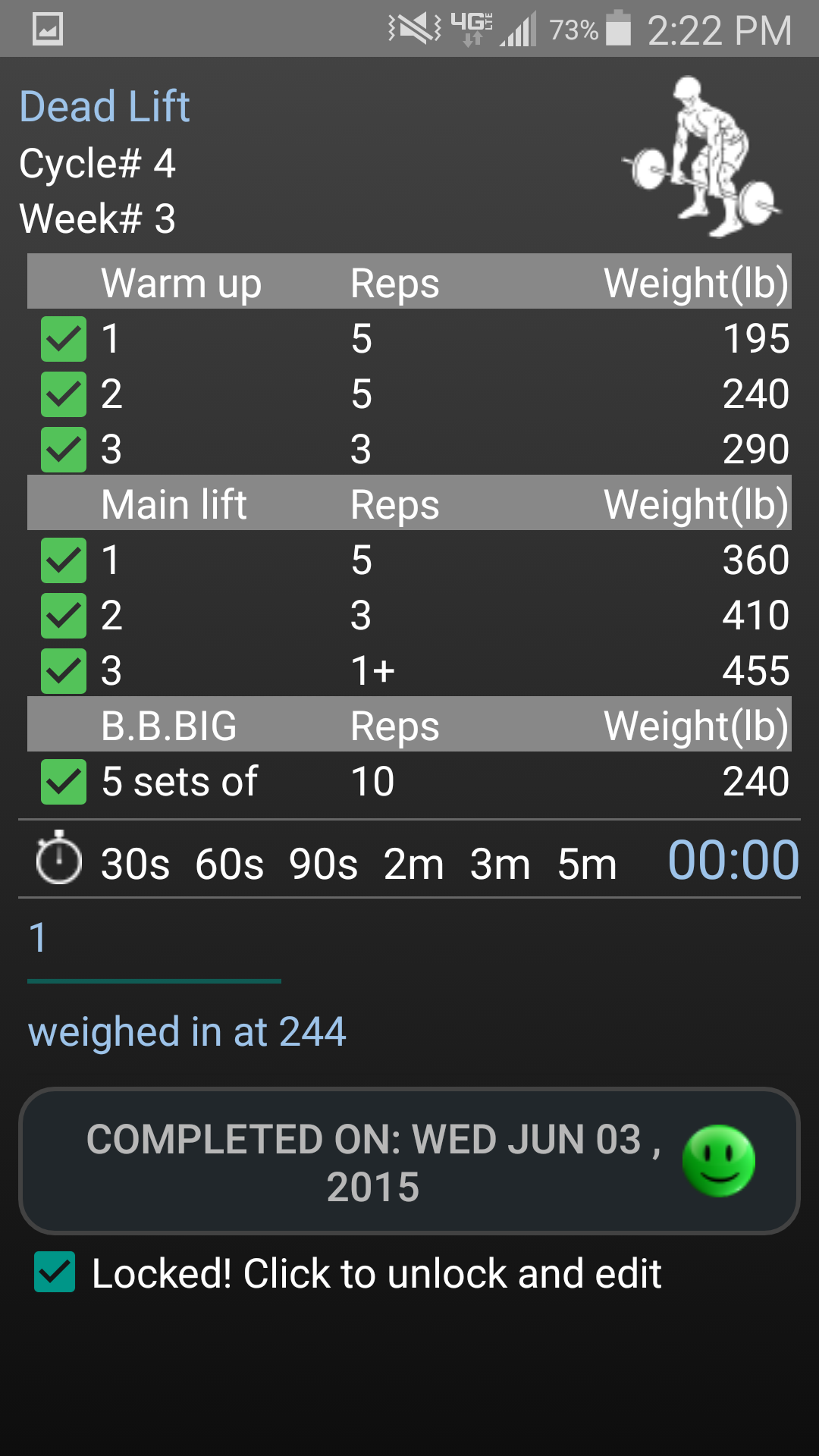Uncheck main lift set 3 at 455 lb
819x1456 pixels.
[64, 671]
